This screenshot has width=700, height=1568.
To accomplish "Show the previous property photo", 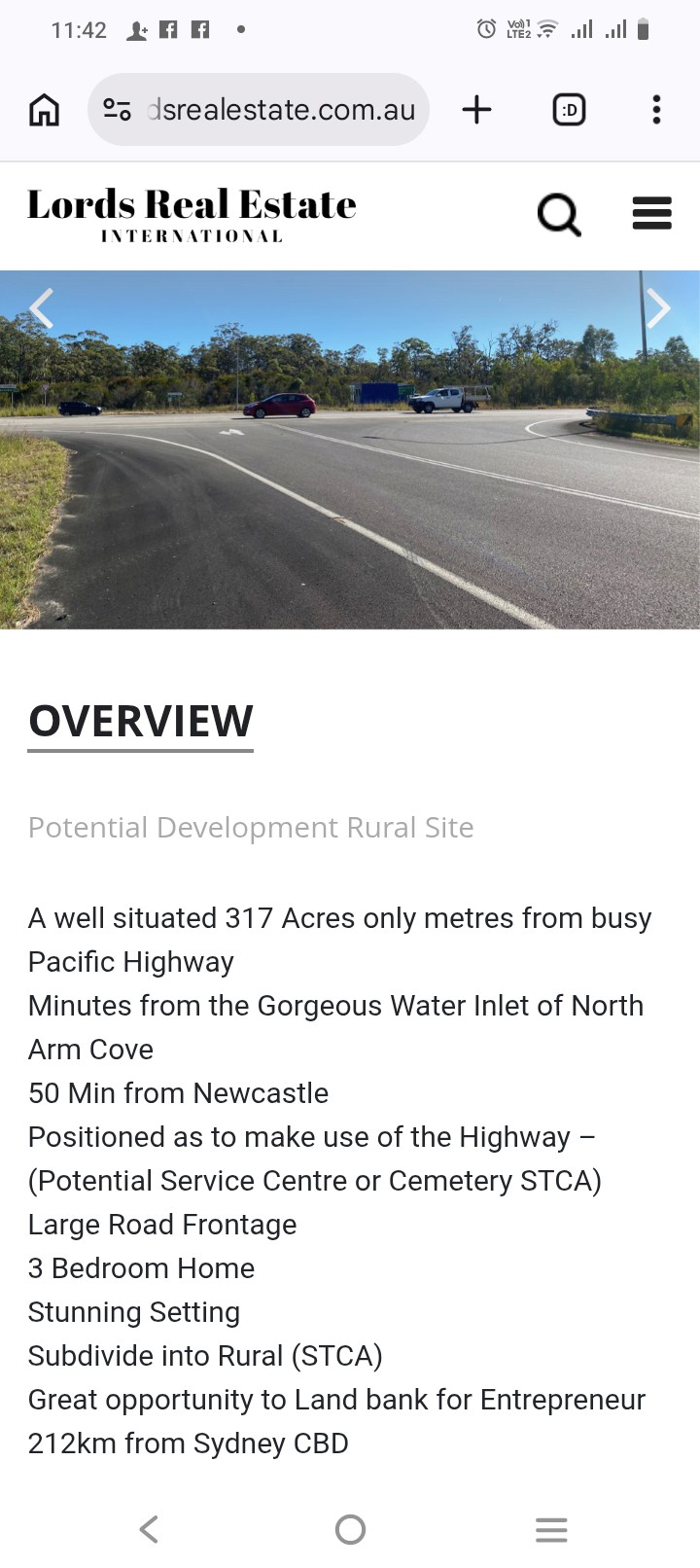I will [x=41, y=309].
